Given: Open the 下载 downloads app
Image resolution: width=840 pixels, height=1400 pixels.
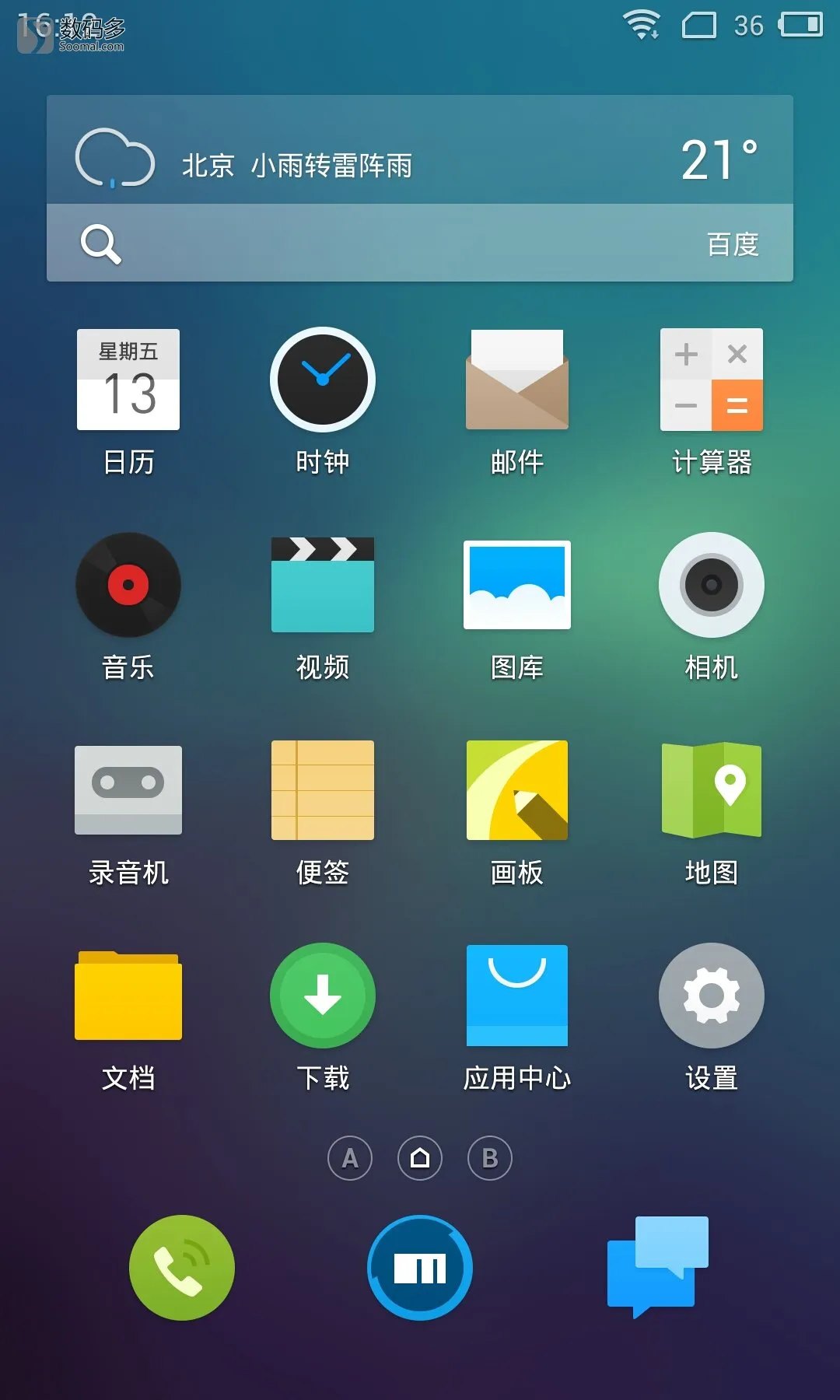Looking at the screenshot, I should [x=323, y=996].
